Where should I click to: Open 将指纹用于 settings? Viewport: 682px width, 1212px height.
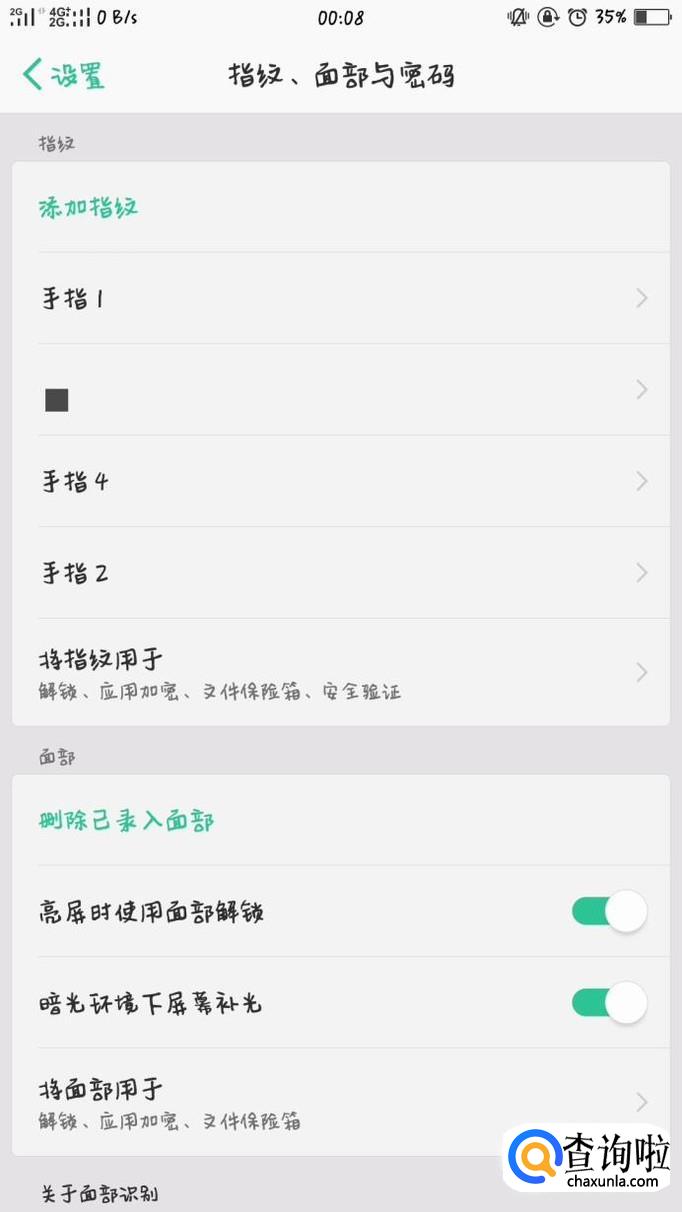pos(340,672)
